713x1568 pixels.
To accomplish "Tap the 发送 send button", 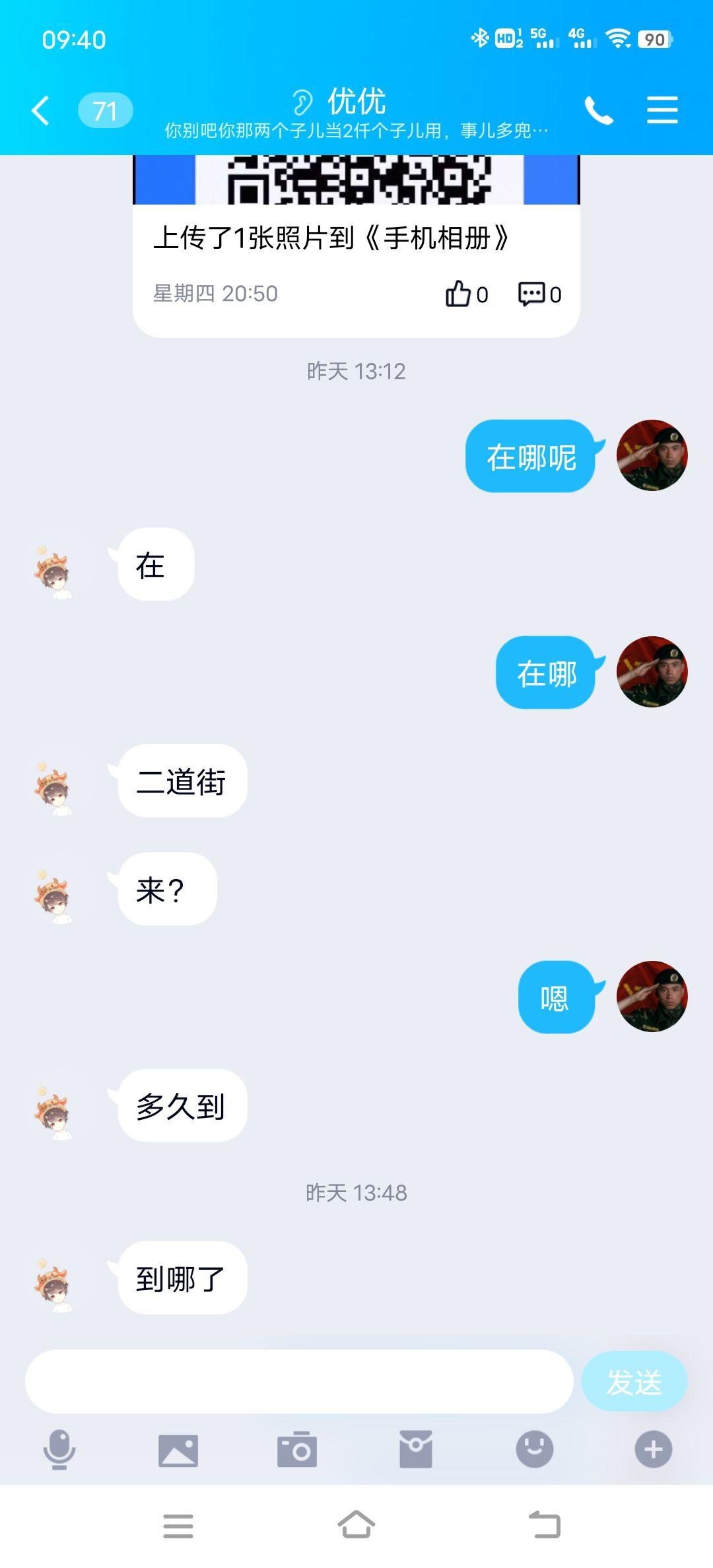I will [634, 1381].
